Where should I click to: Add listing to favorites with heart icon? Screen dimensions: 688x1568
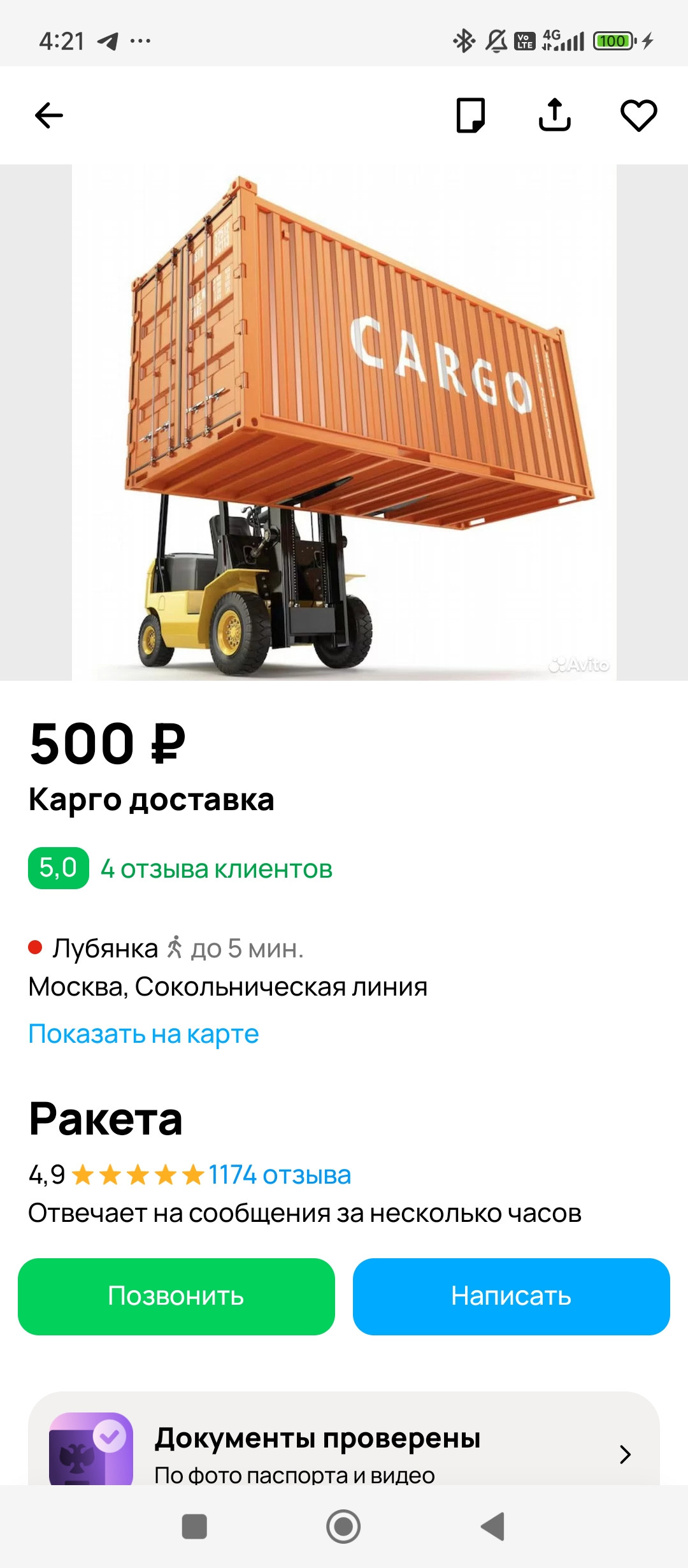coord(638,115)
